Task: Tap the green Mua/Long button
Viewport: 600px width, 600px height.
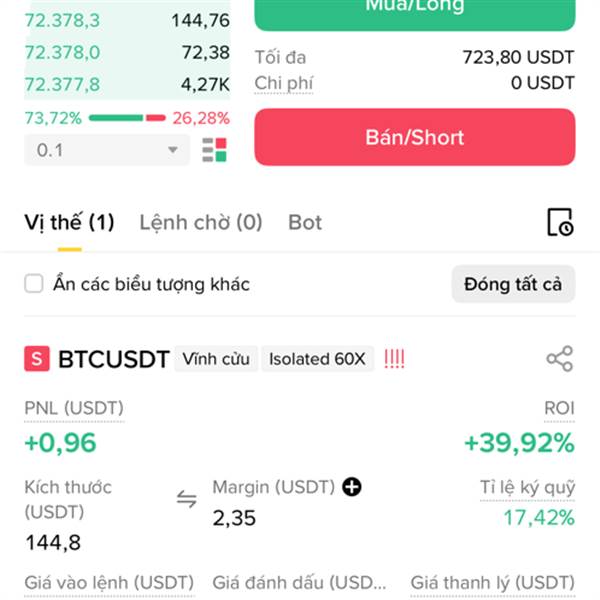Action: pyautogui.click(x=415, y=13)
